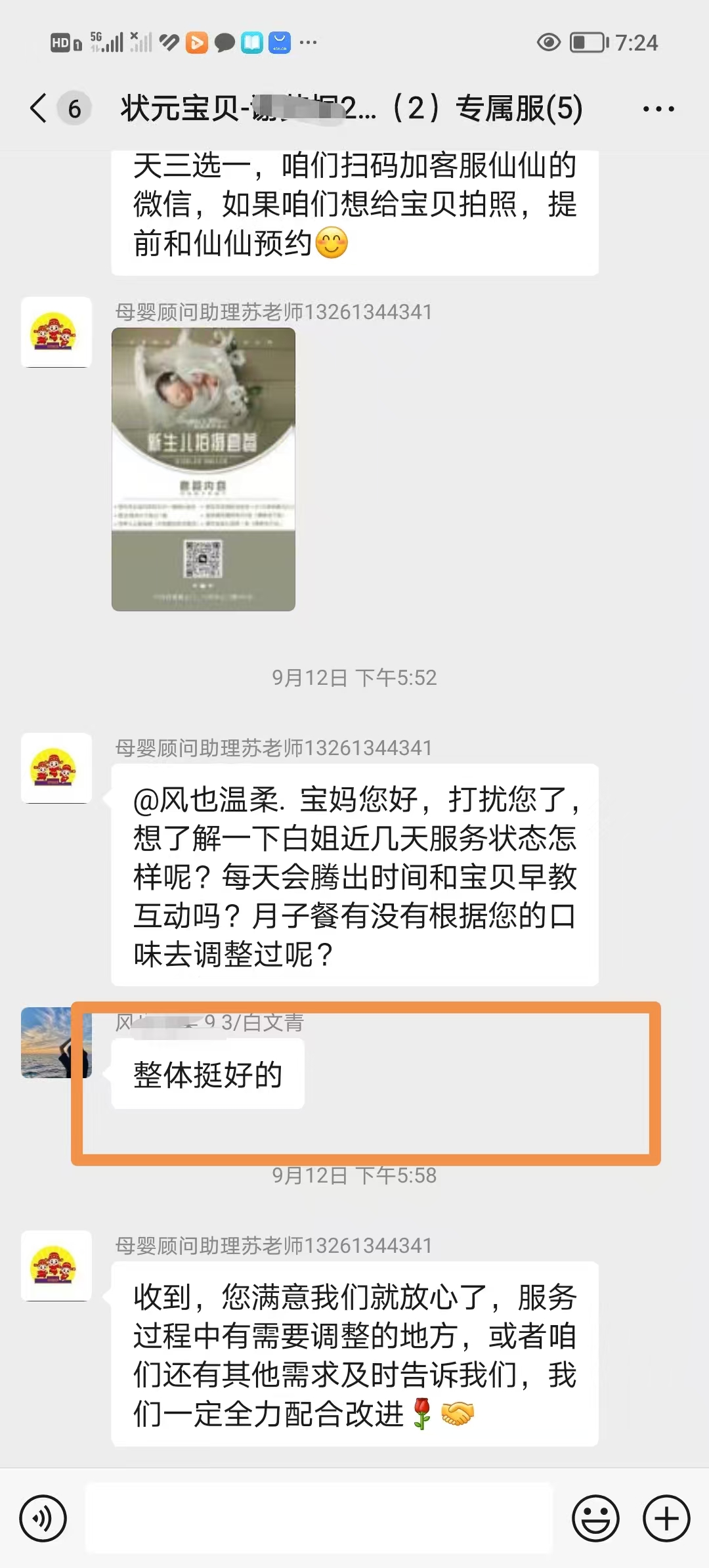The width and height of the screenshot is (709, 1568).
Task: Open the newborn photo package image
Action: tap(204, 469)
